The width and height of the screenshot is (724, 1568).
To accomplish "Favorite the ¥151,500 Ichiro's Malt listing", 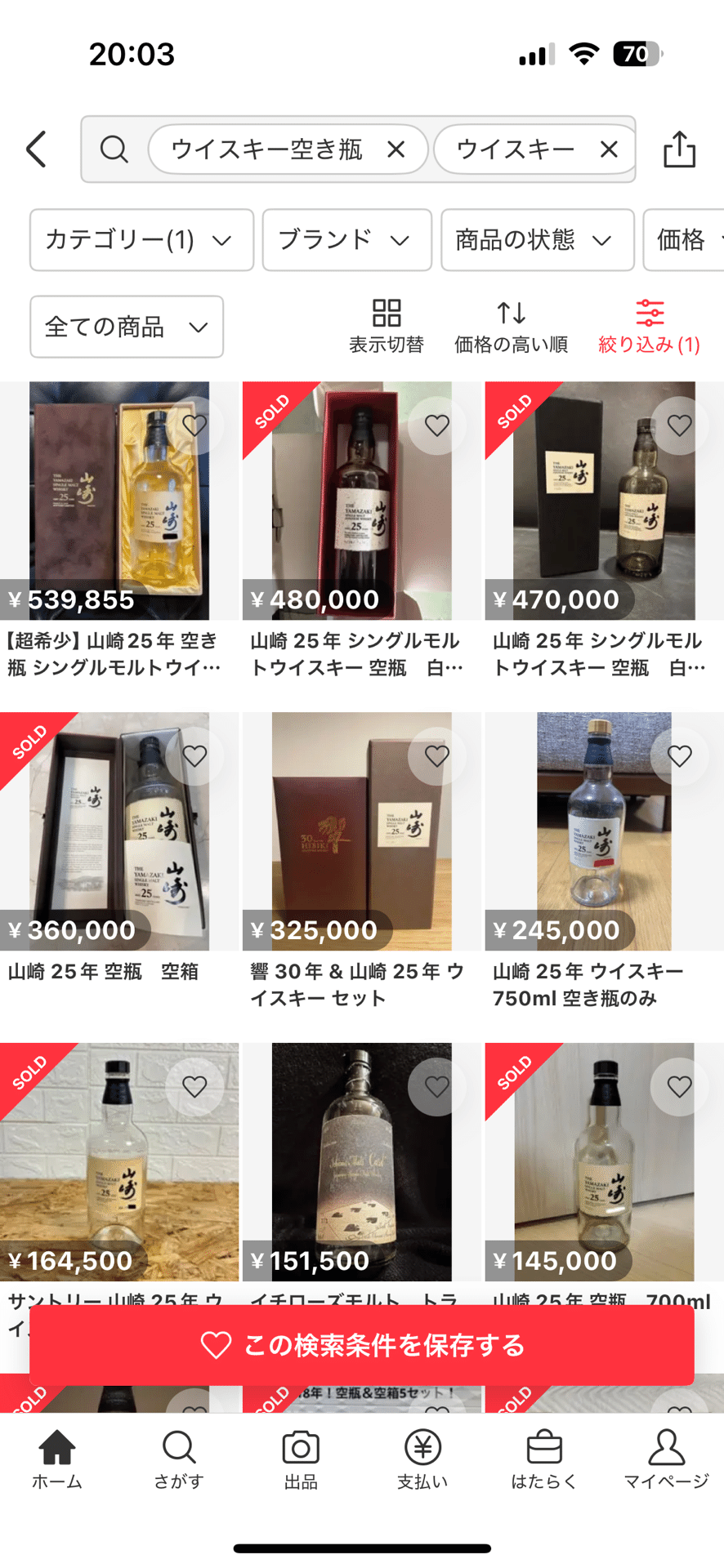I will (x=436, y=1087).
